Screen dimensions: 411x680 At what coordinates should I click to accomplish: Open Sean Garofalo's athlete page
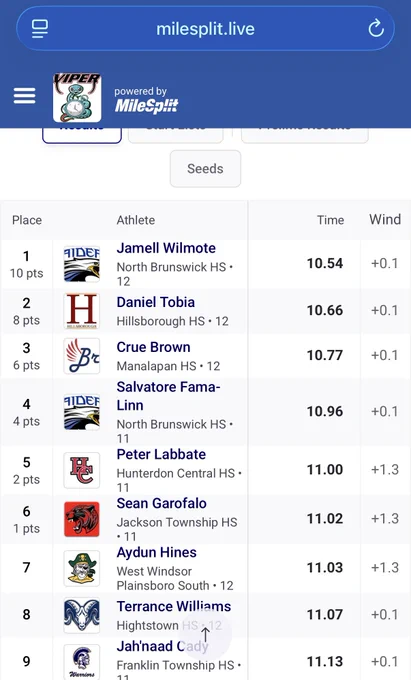pyautogui.click(x=161, y=503)
